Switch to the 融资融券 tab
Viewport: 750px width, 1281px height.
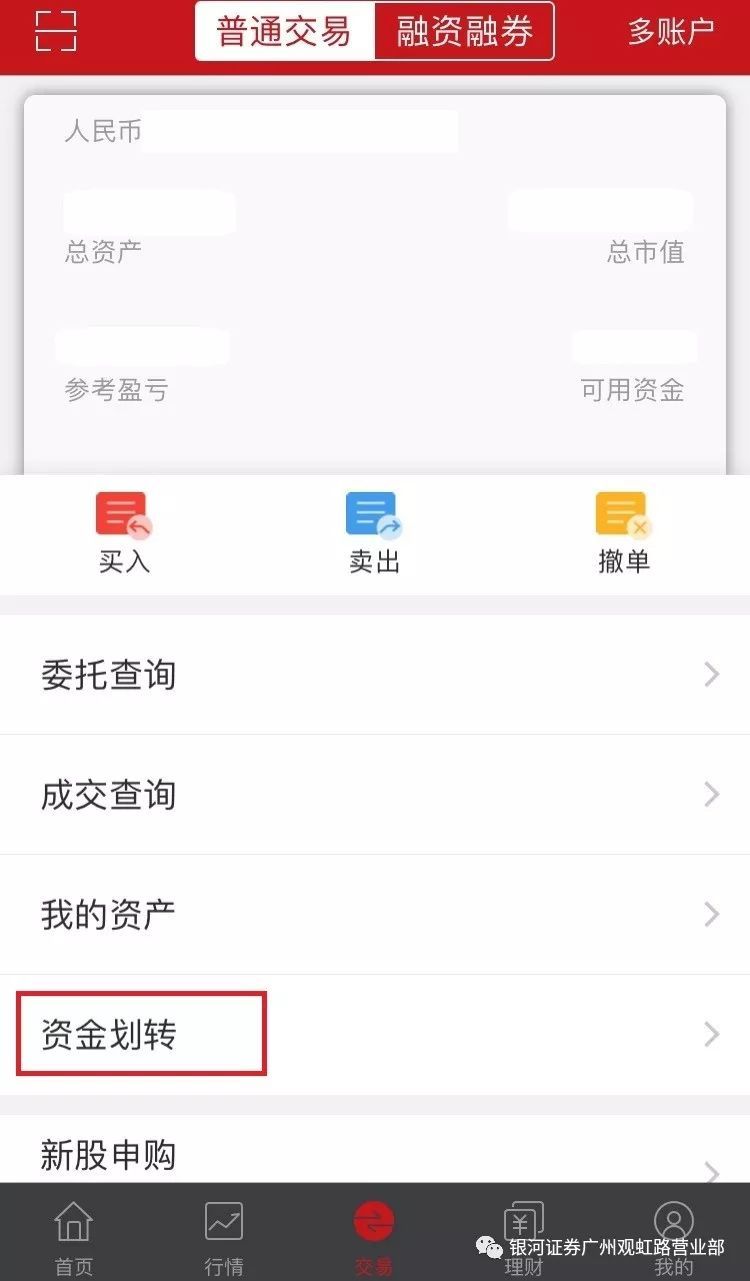(x=464, y=31)
